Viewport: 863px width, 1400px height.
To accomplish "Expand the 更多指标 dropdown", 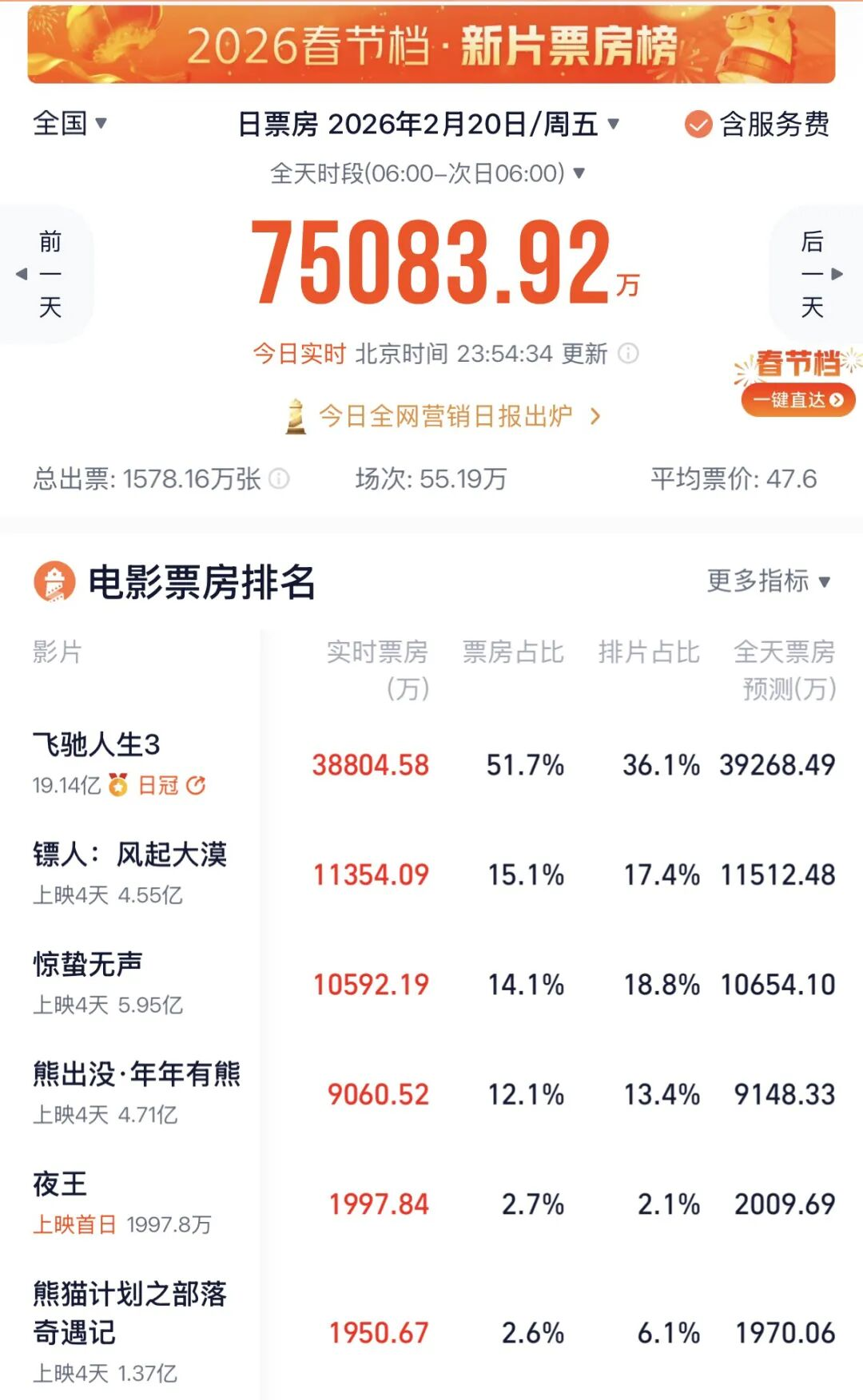I will tap(769, 581).
